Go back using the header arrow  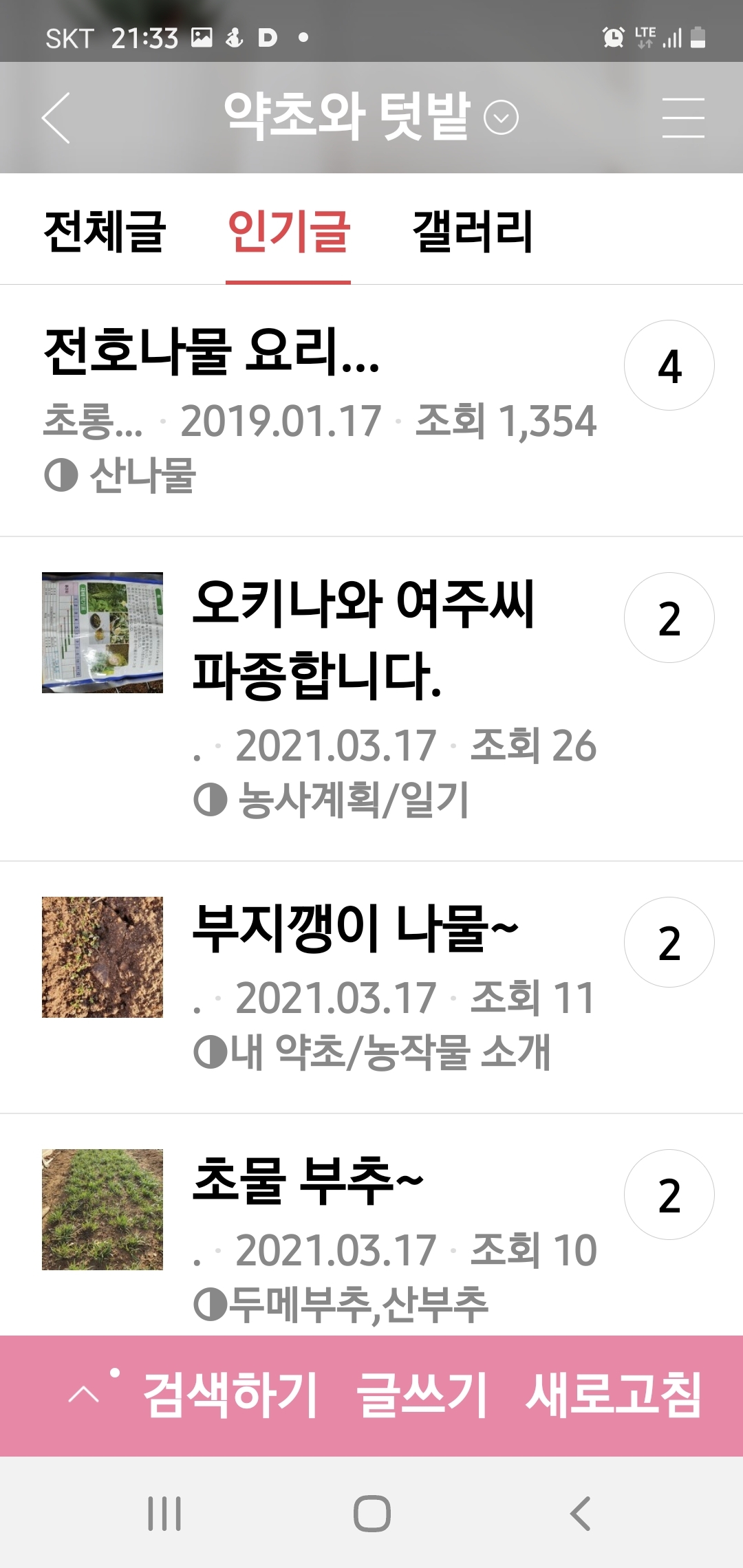[x=56, y=118]
